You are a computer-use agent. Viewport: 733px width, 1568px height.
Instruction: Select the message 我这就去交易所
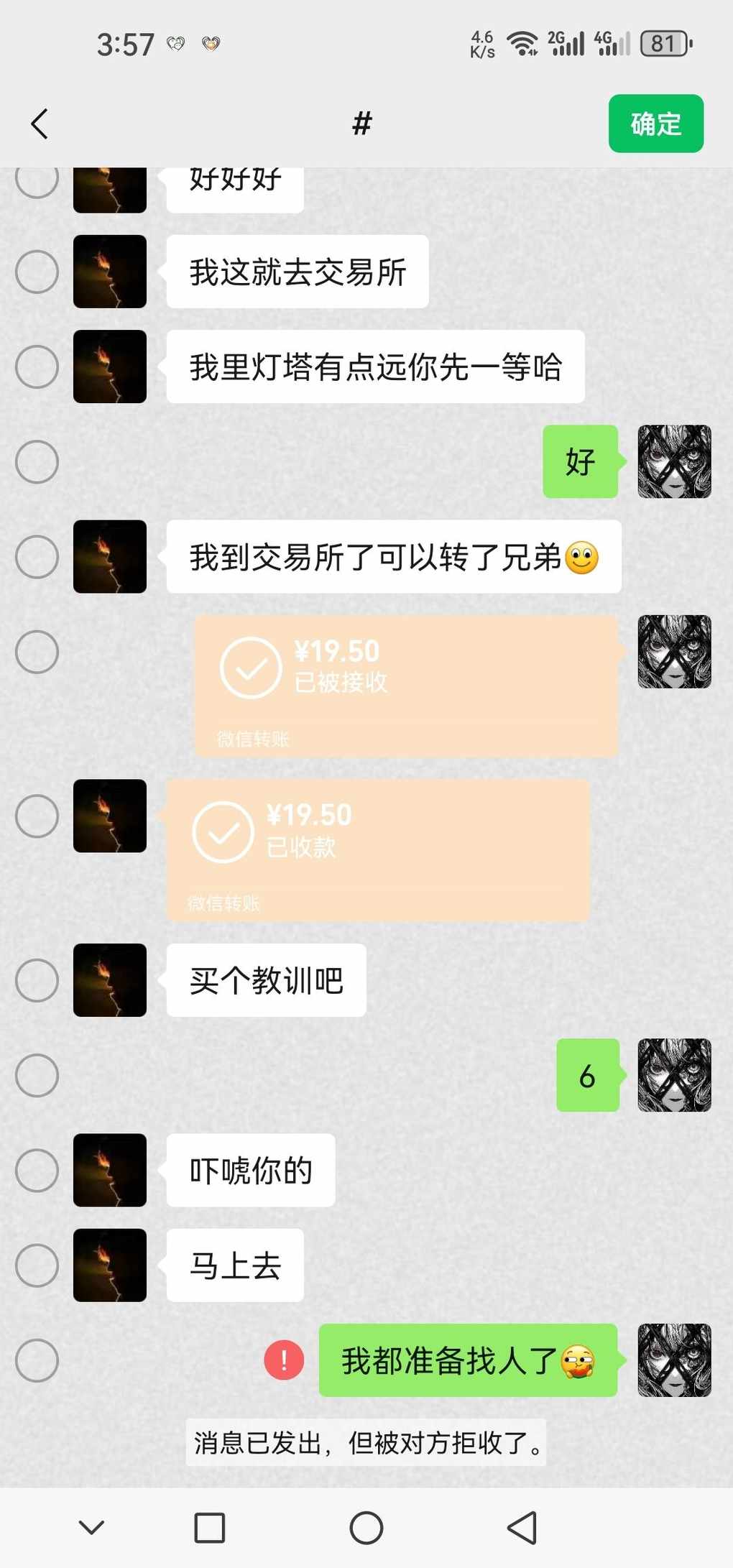(37, 272)
